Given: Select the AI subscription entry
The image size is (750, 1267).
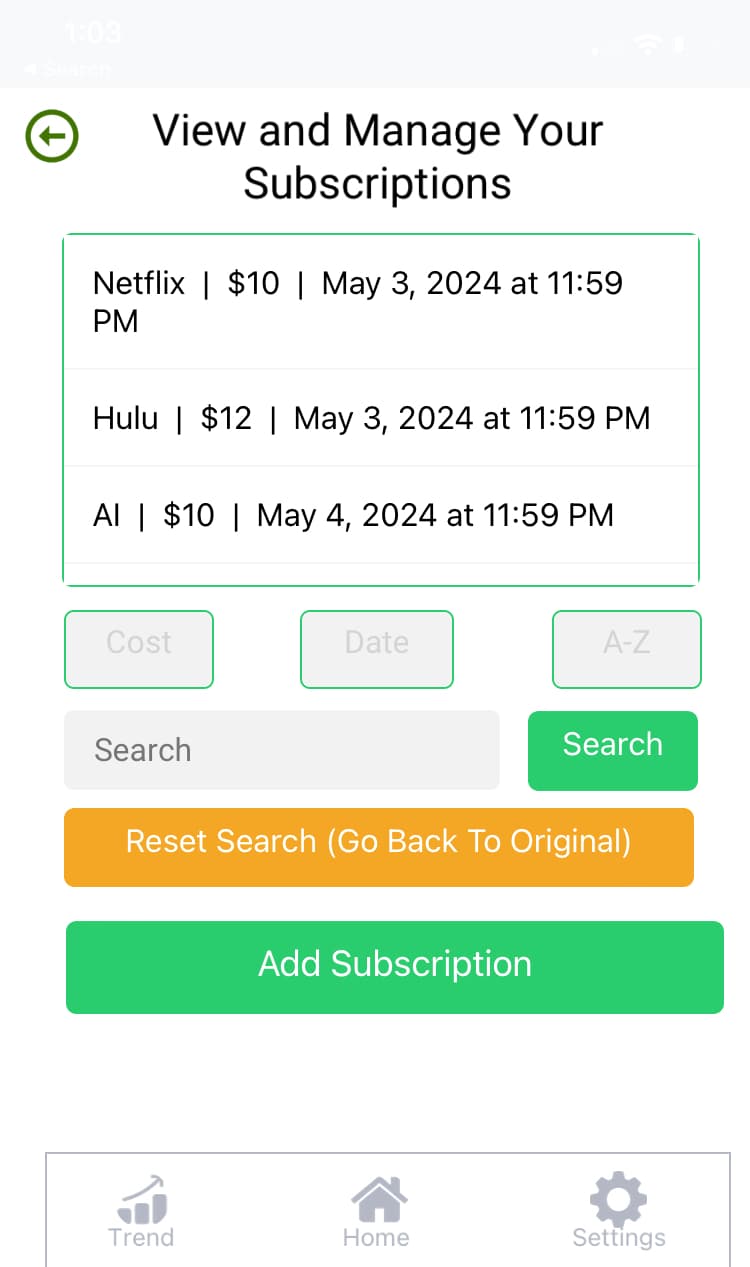Looking at the screenshot, I should 375,515.
